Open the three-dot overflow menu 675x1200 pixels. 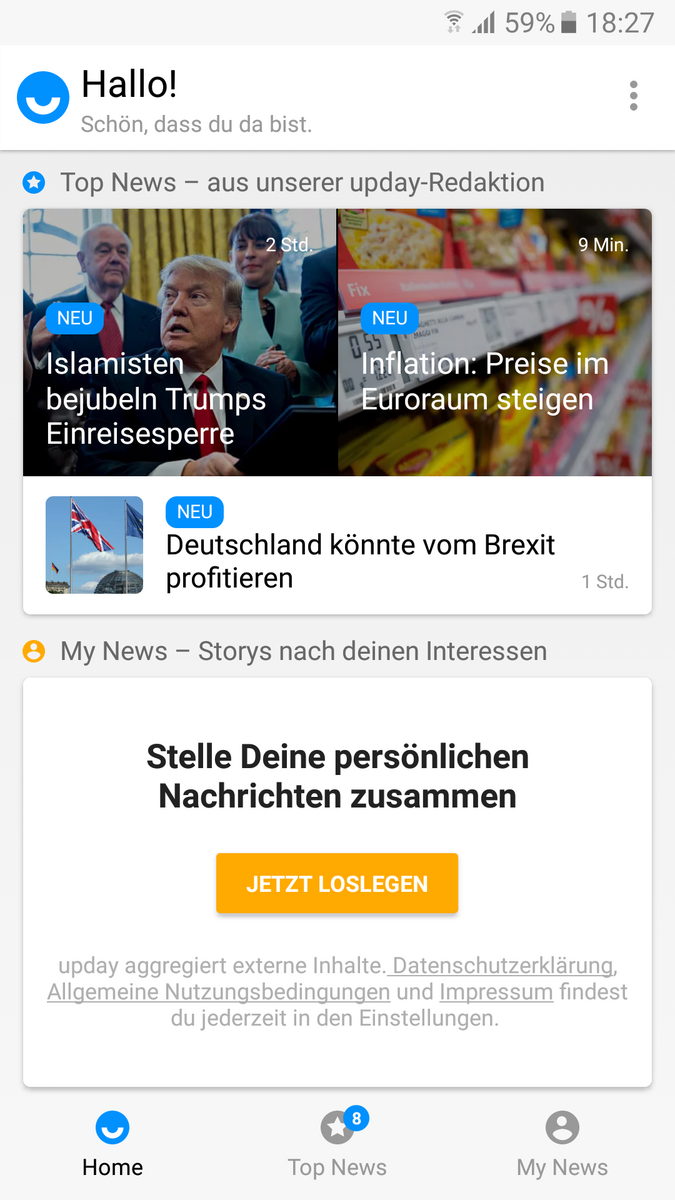[633, 96]
